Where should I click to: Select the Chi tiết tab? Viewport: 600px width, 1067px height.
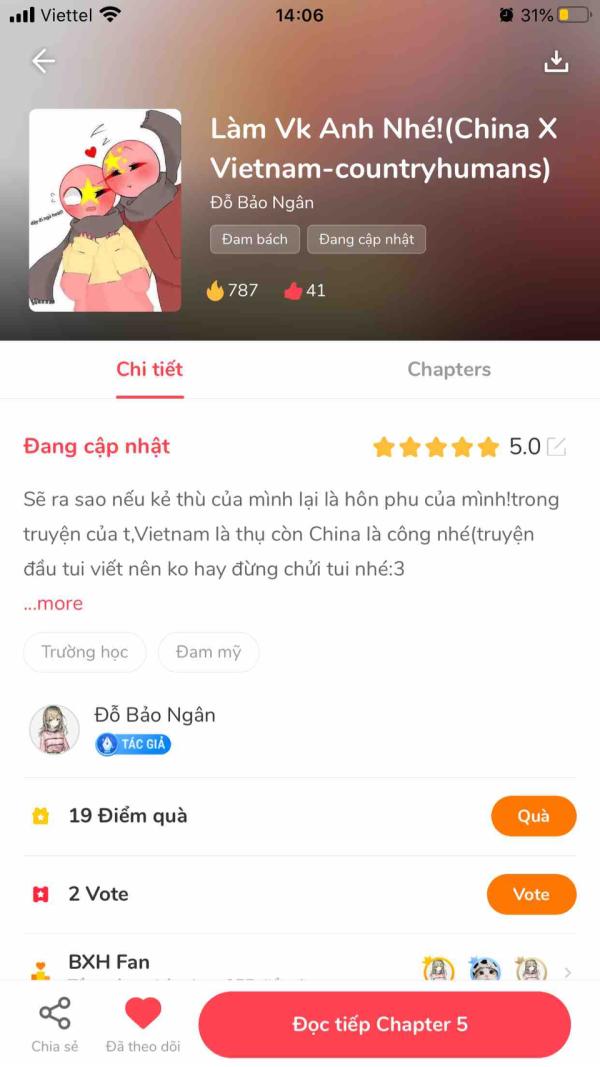(x=150, y=369)
